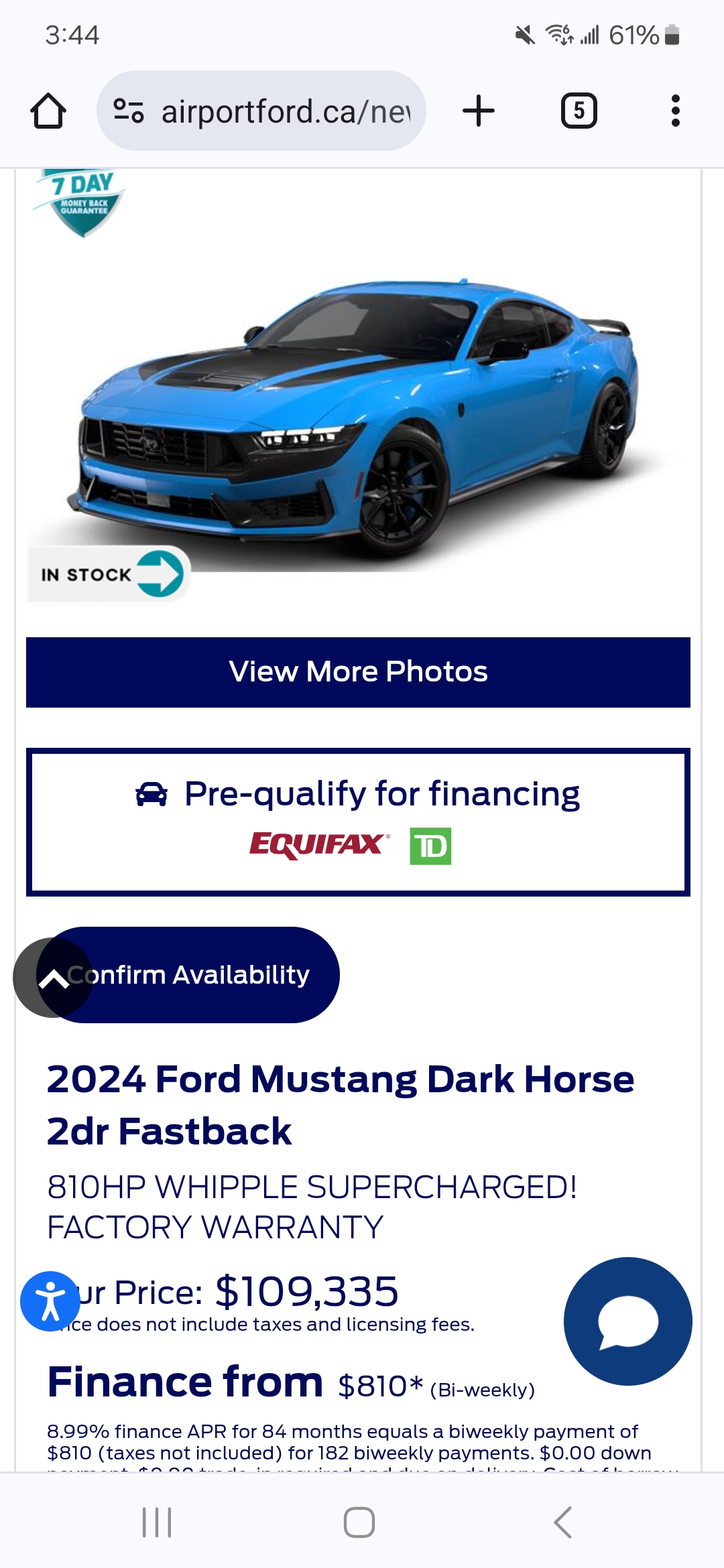Image resolution: width=724 pixels, height=1568 pixels.
Task: Open the accessibility options widget
Action: tap(50, 1301)
